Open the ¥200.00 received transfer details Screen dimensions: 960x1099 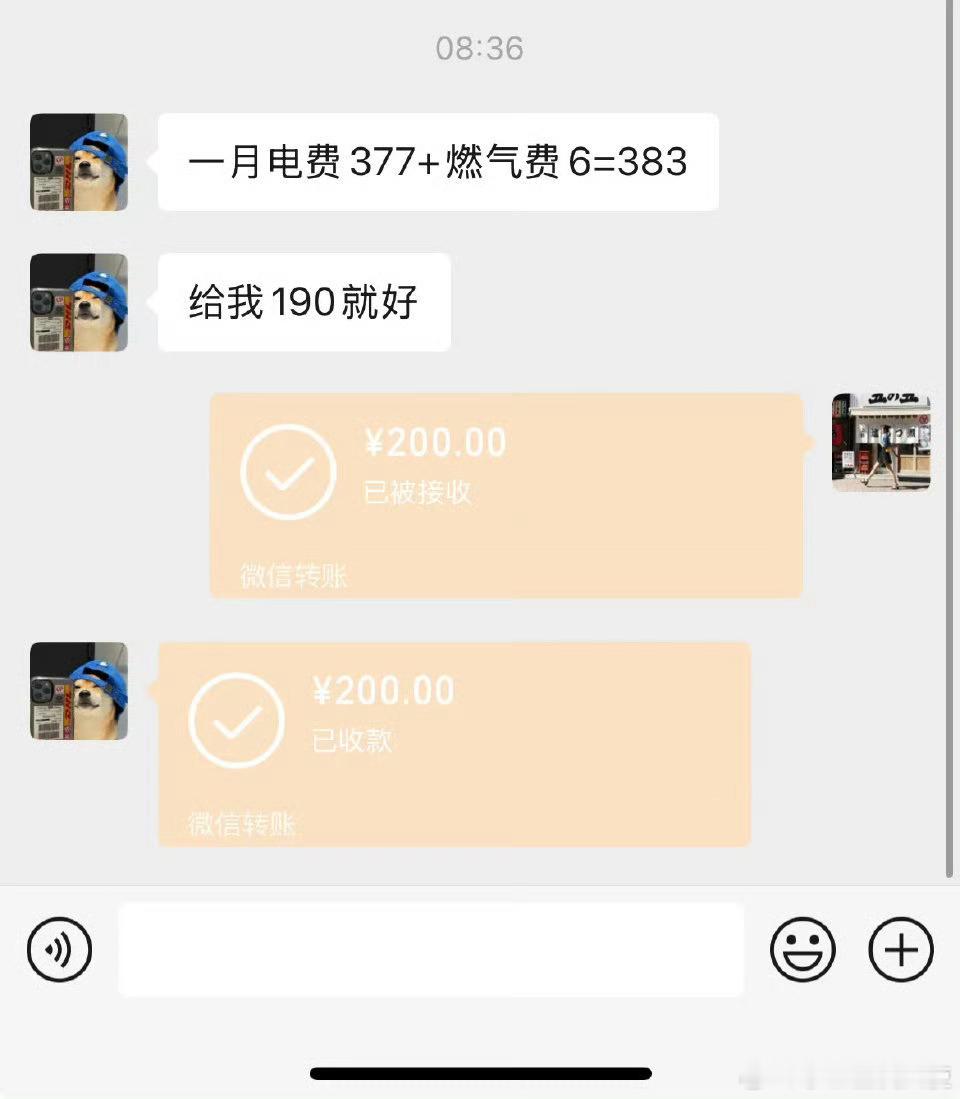tap(505, 490)
